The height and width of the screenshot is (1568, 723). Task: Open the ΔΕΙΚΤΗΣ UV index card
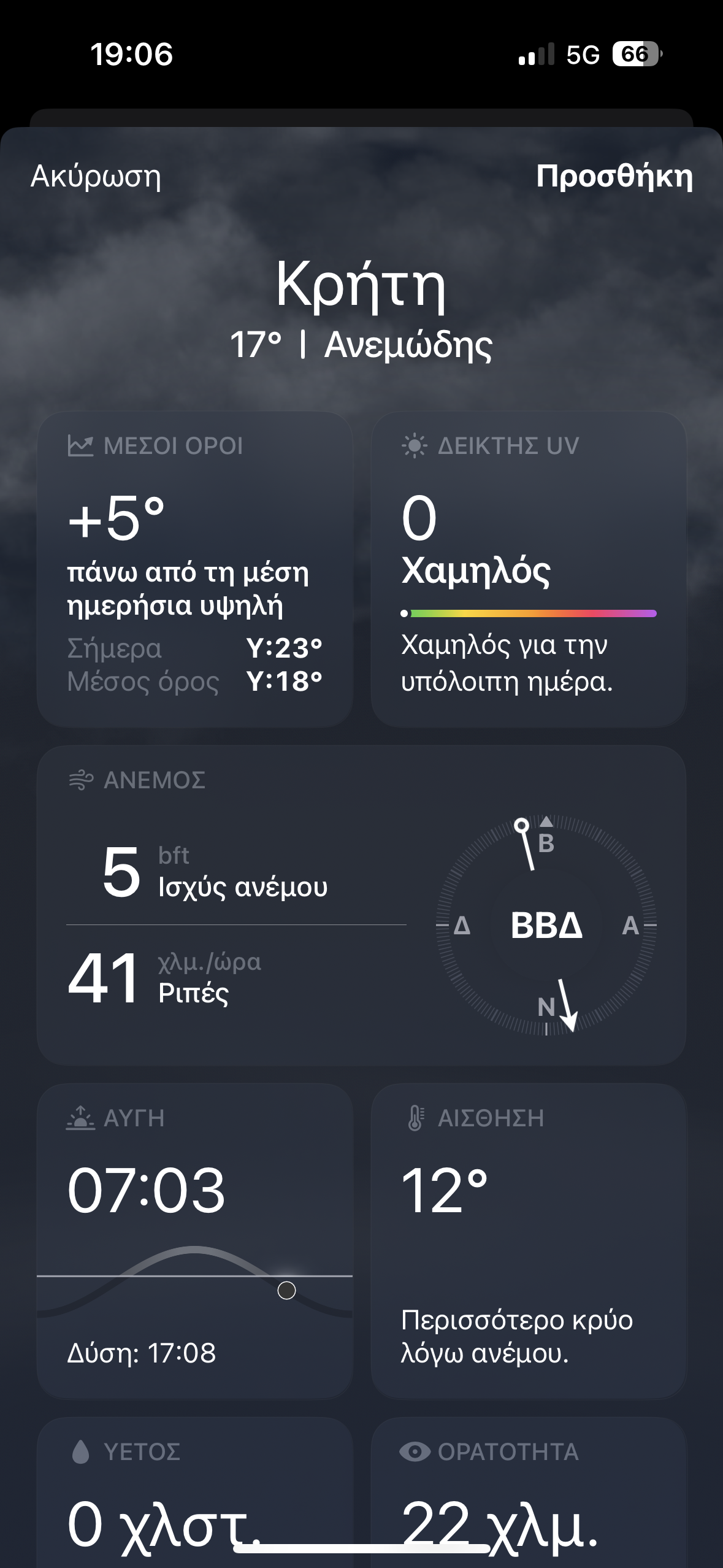(x=528, y=569)
